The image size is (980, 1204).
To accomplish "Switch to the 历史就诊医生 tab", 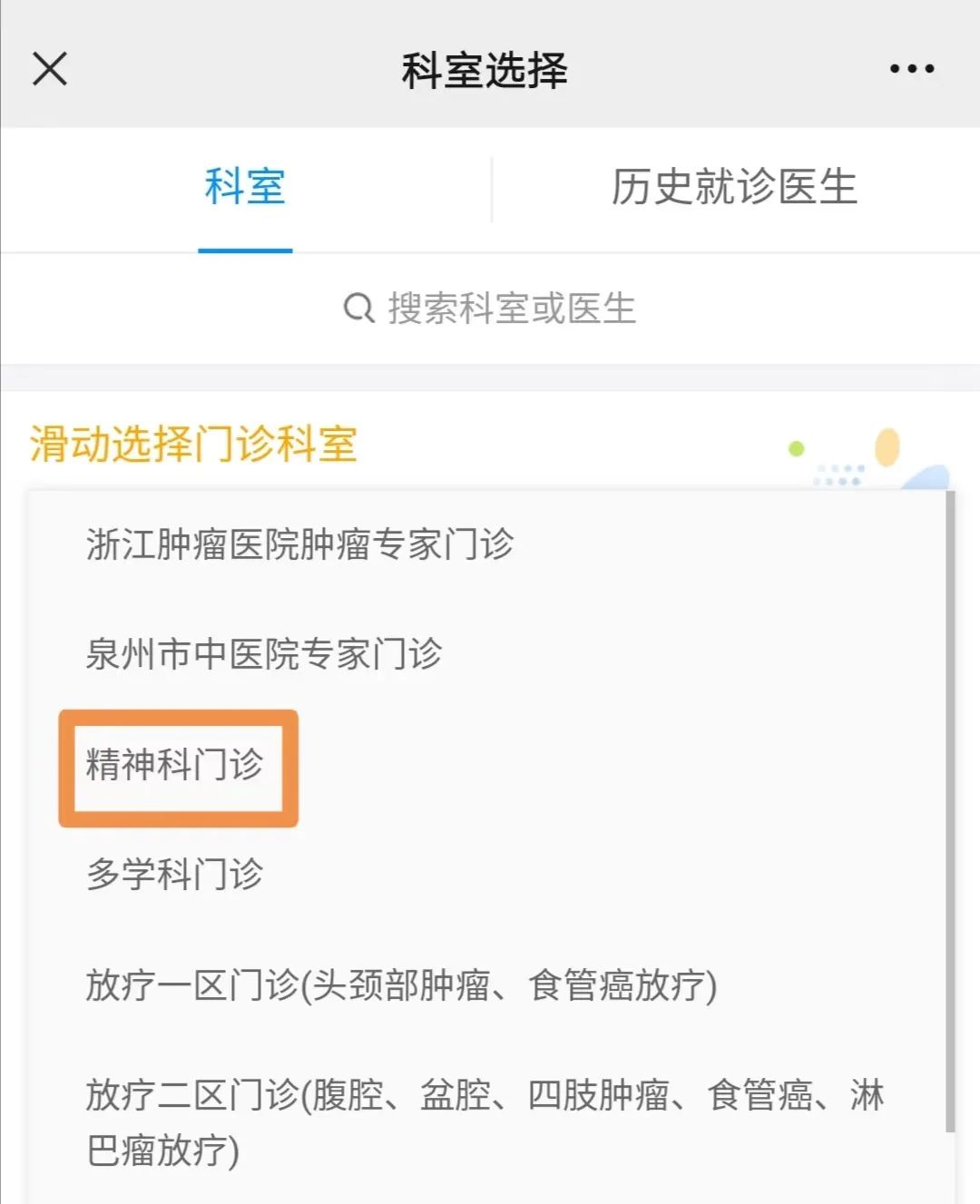I will tap(734, 188).
